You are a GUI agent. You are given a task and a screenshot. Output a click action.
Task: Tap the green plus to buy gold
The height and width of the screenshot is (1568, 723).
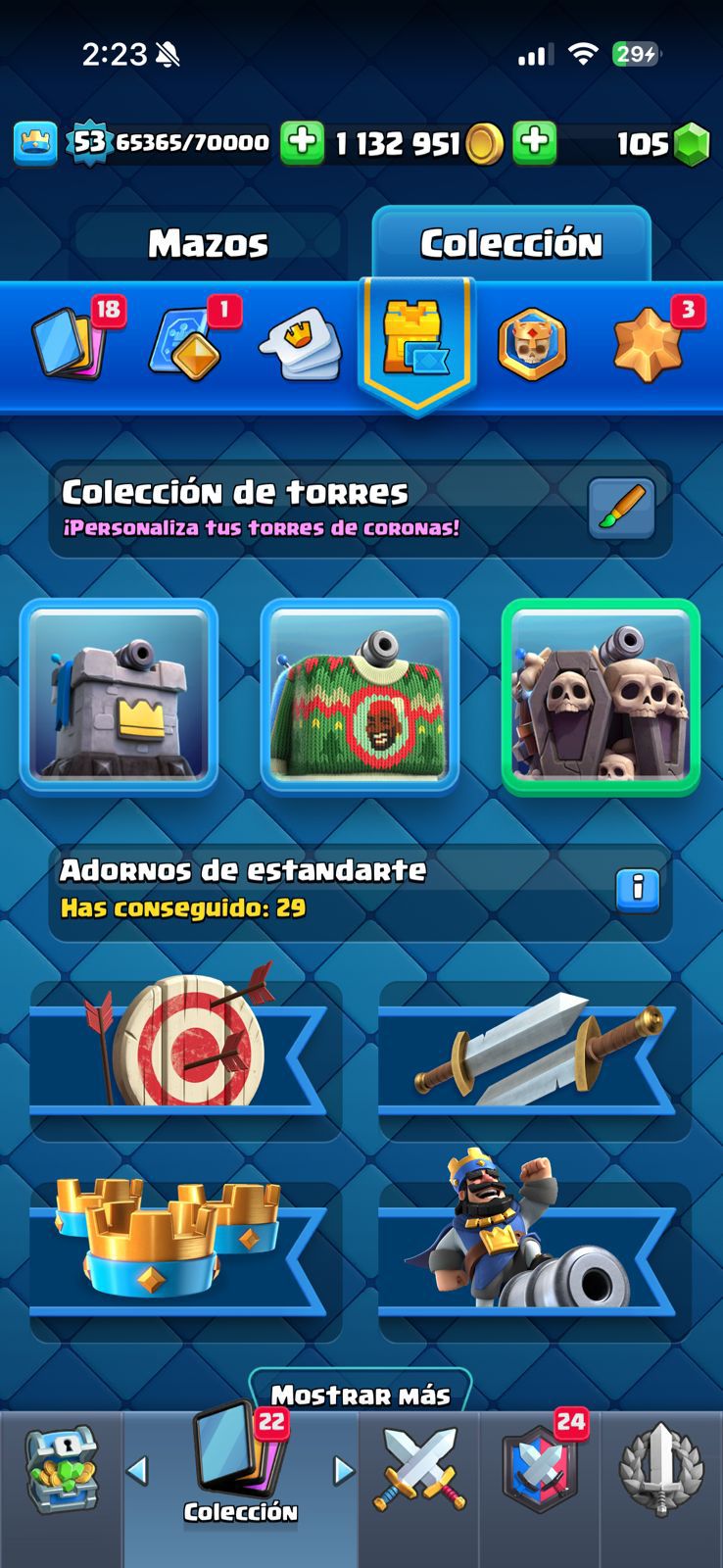(303, 143)
